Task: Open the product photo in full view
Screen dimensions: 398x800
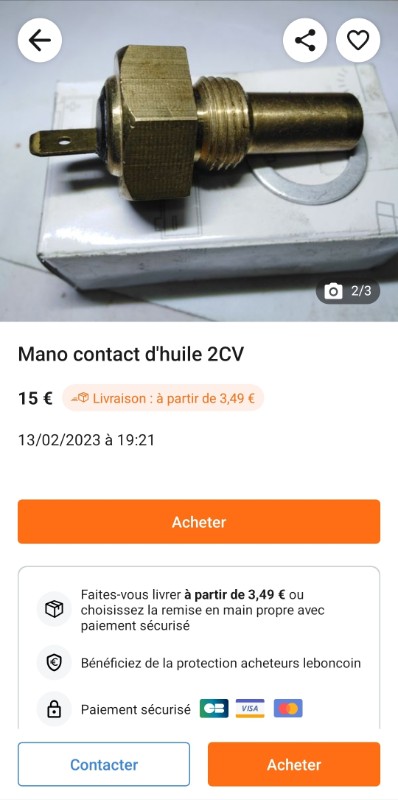Action: [199, 168]
